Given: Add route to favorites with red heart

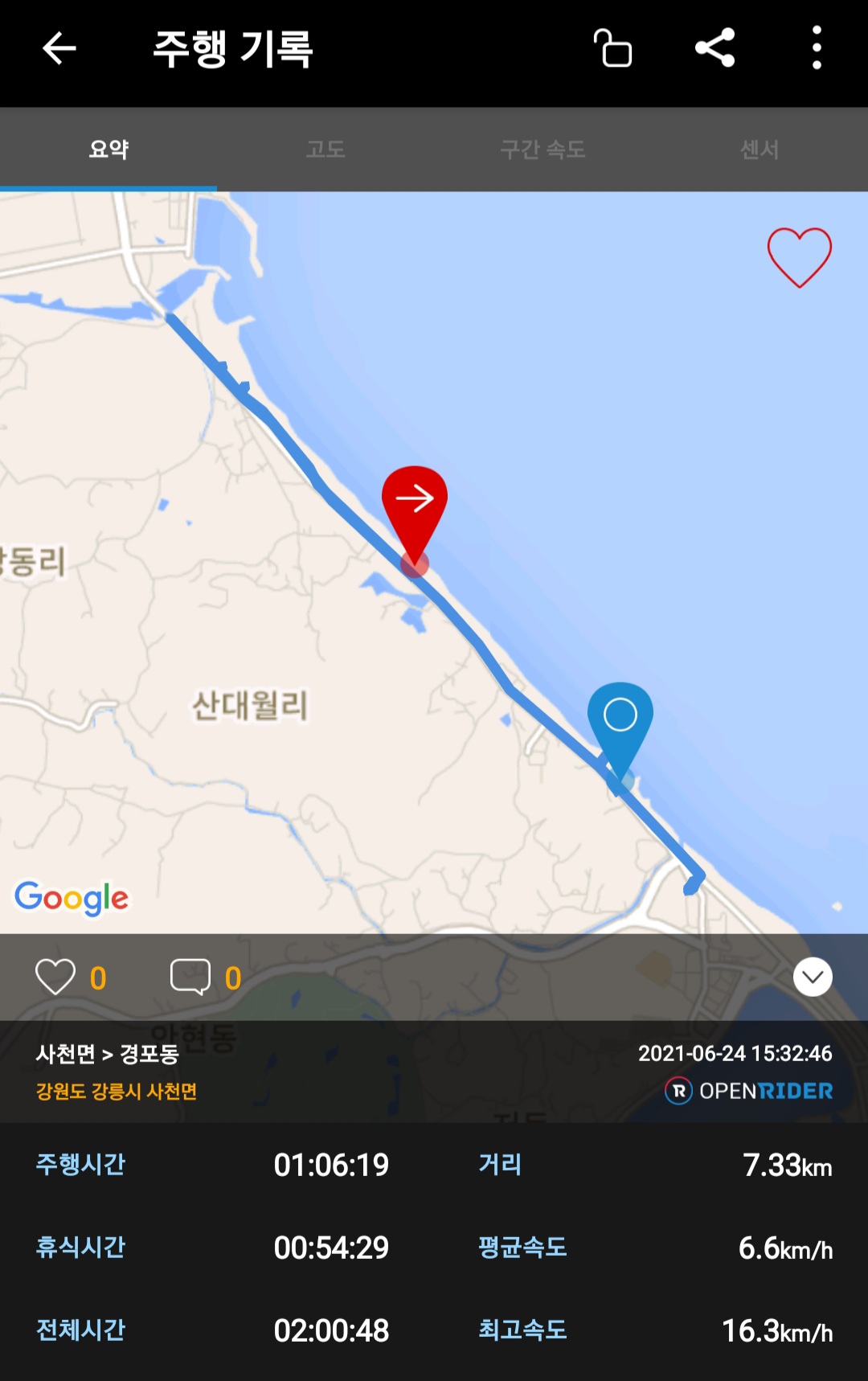Looking at the screenshot, I should [799, 257].
